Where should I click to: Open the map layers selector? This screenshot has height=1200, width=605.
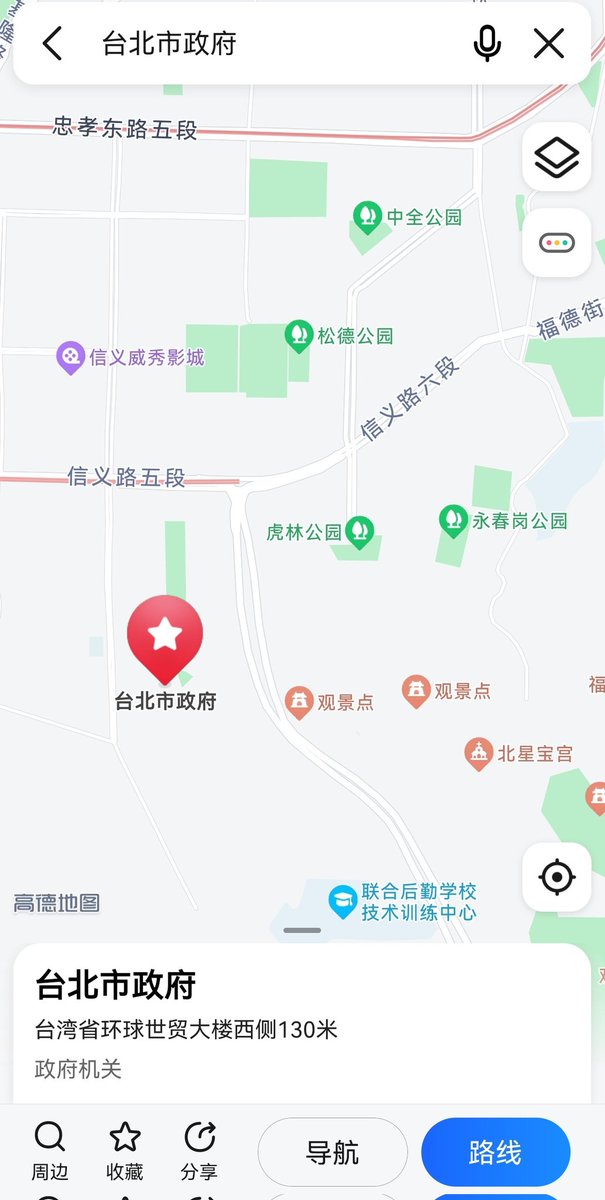pos(557,158)
